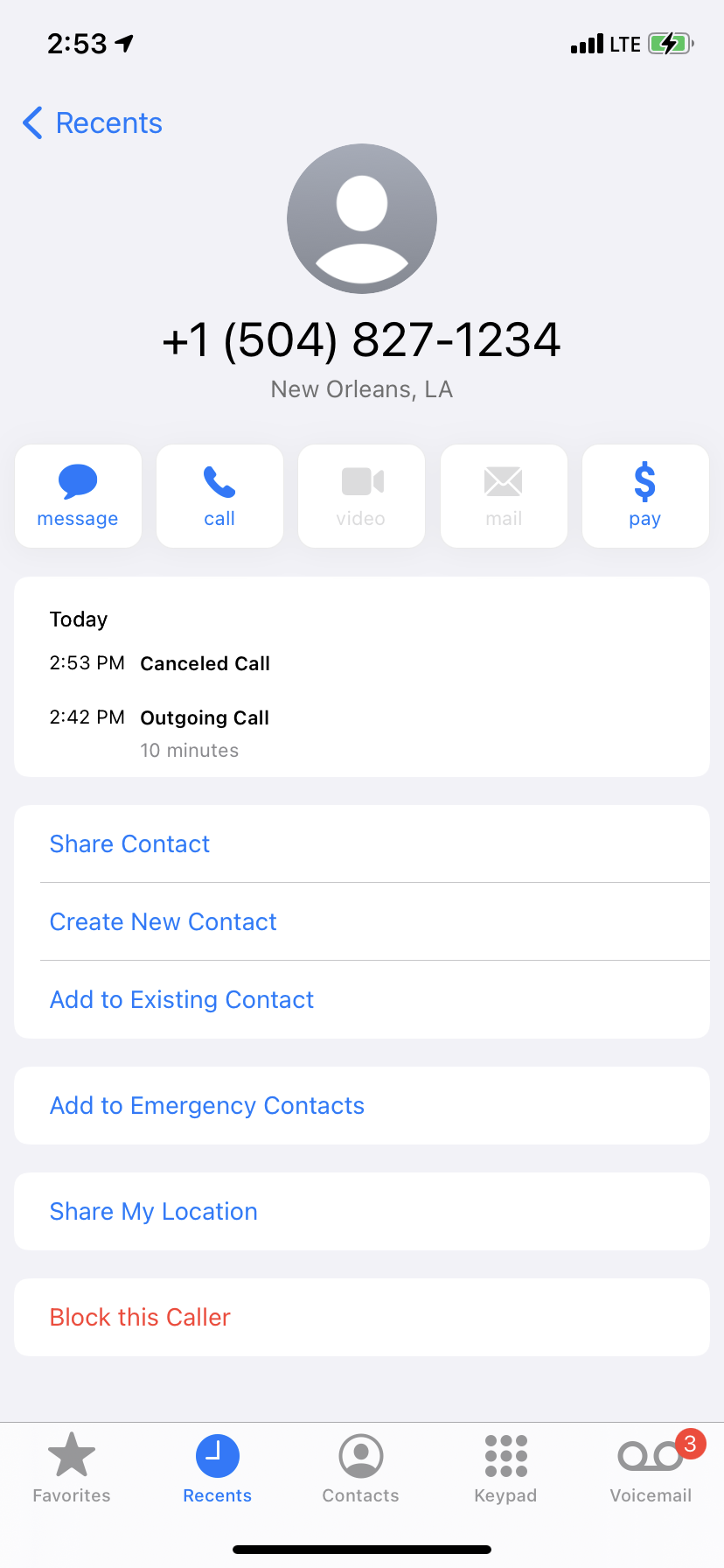Block this Caller

[x=140, y=1317]
